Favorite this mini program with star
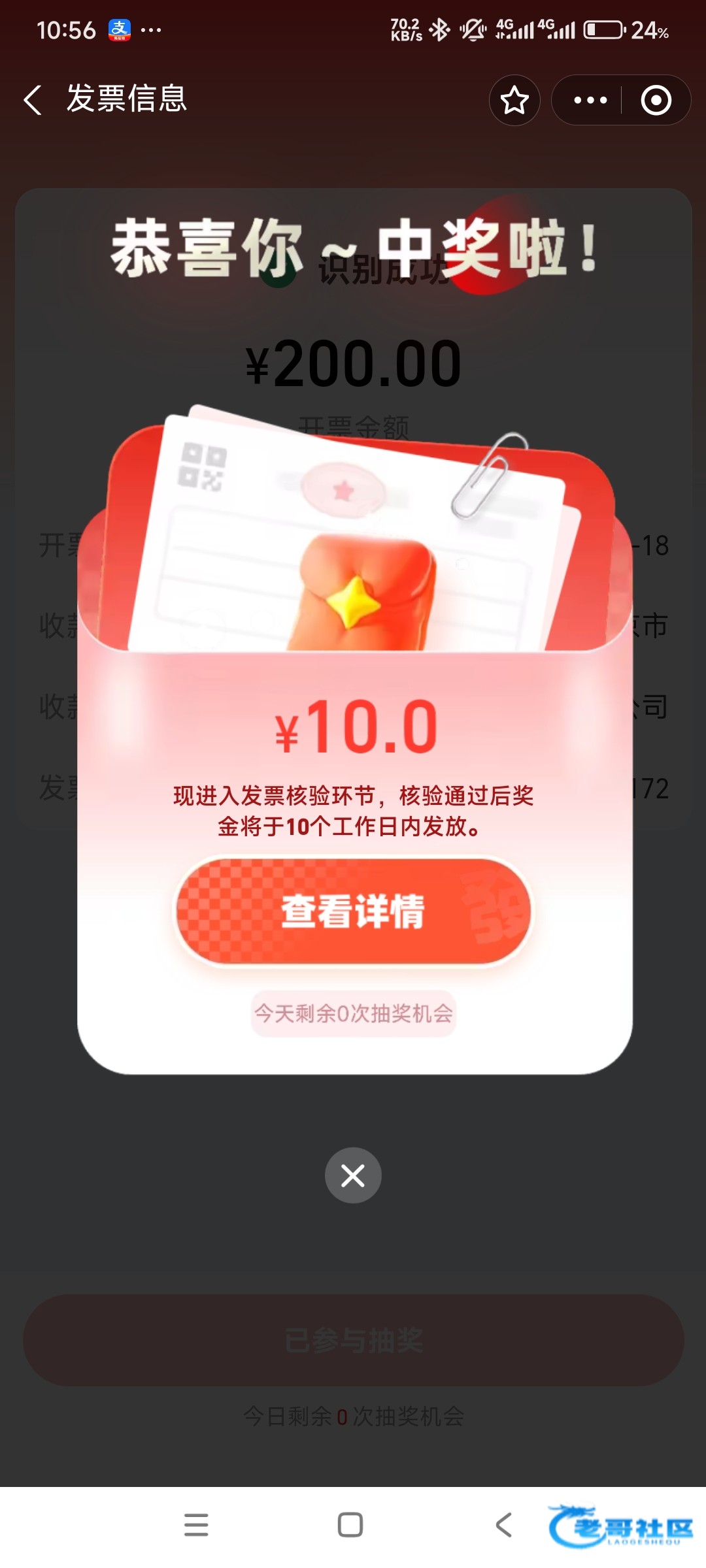The height and width of the screenshot is (1568, 706). [x=514, y=100]
